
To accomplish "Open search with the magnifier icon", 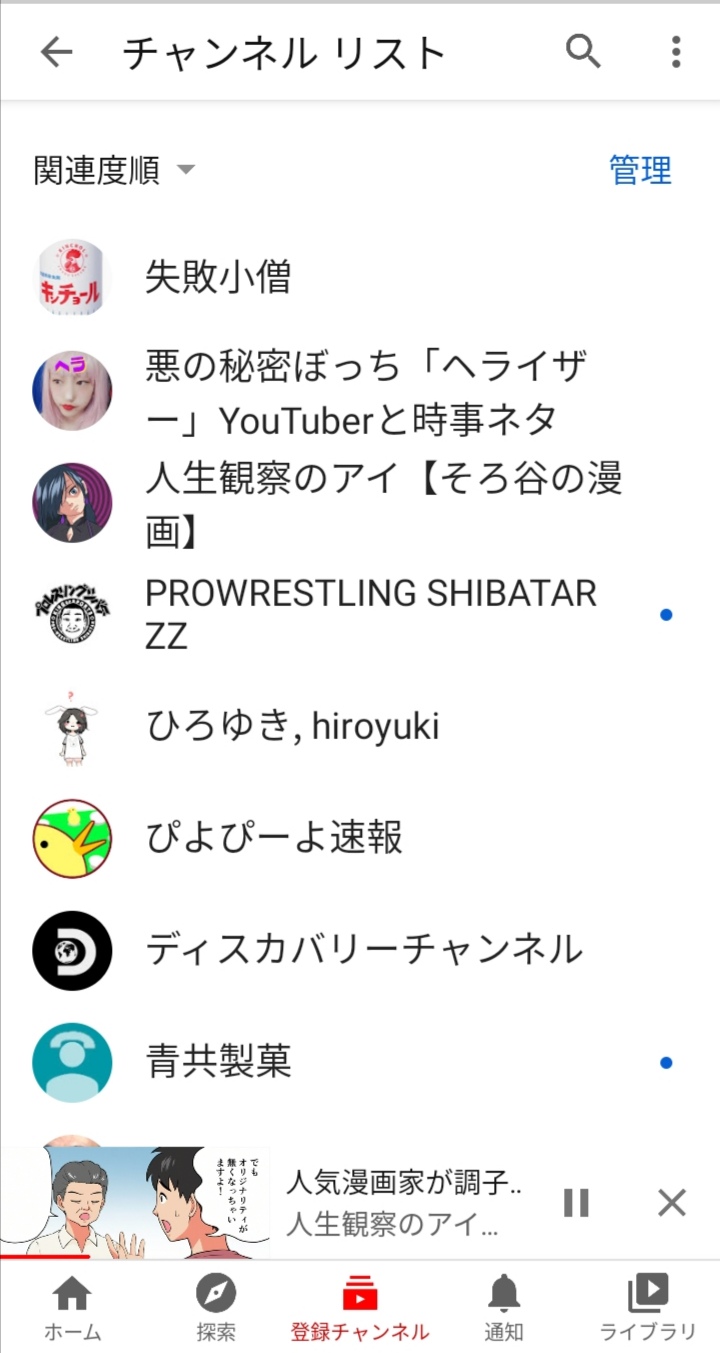I will click(584, 51).
